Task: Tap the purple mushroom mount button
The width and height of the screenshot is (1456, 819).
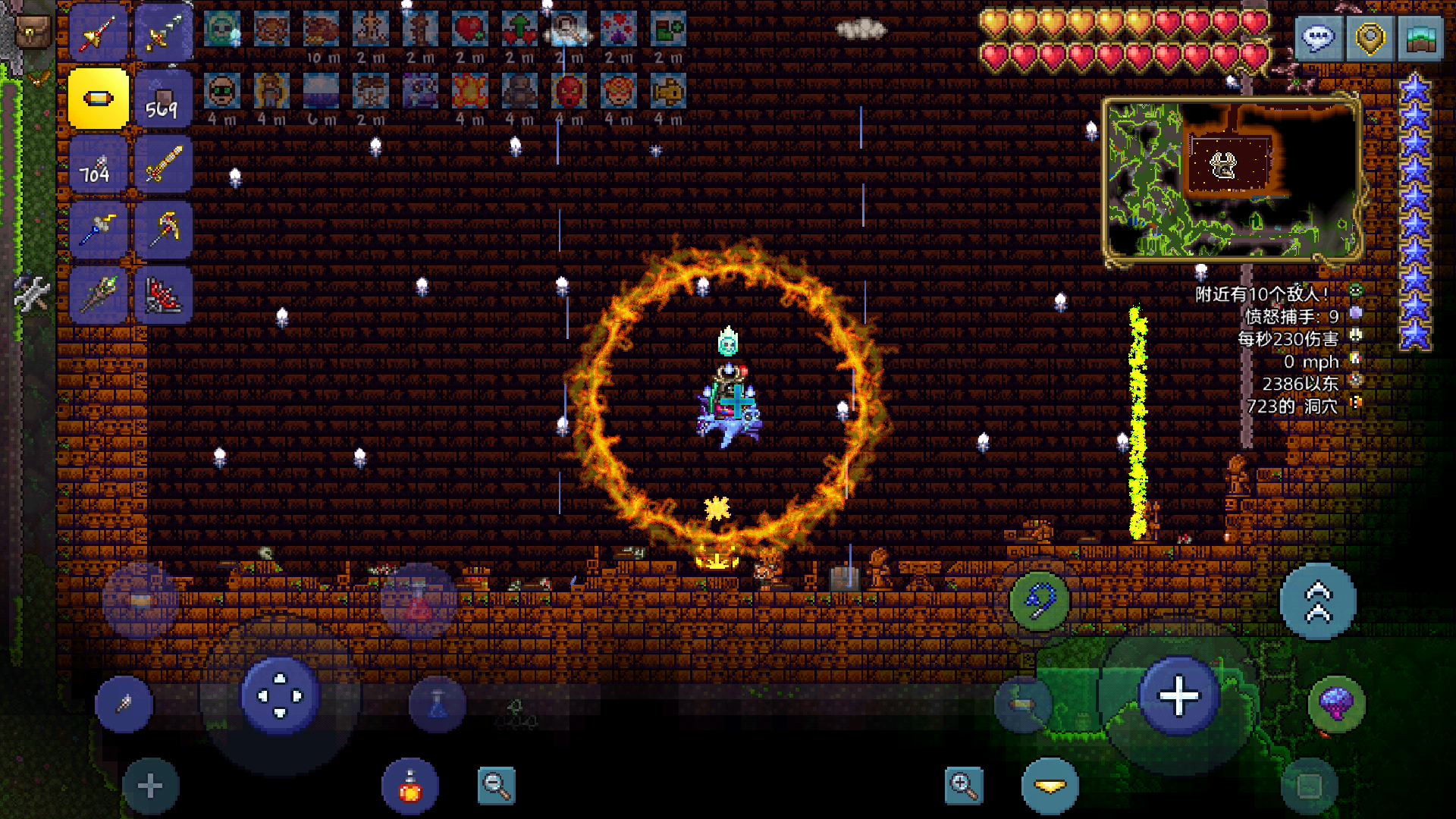Action: (x=1336, y=704)
